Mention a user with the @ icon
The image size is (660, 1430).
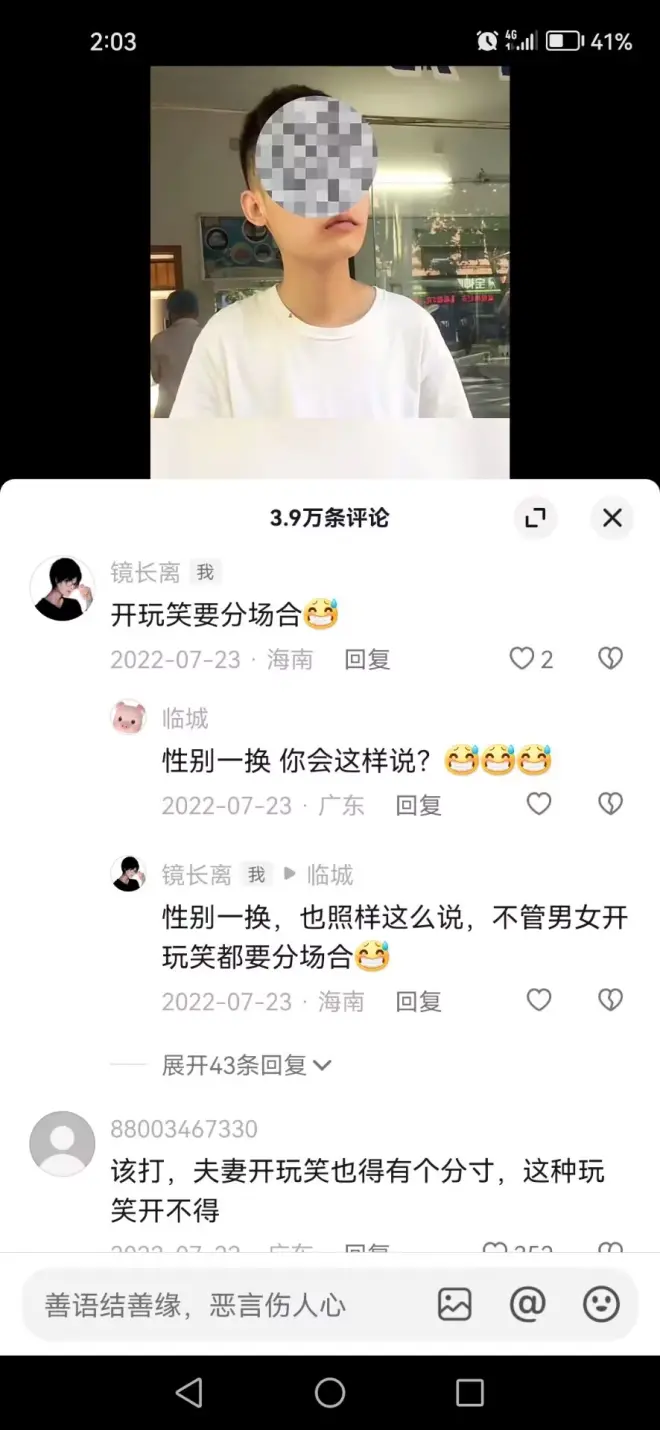tap(527, 1304)
